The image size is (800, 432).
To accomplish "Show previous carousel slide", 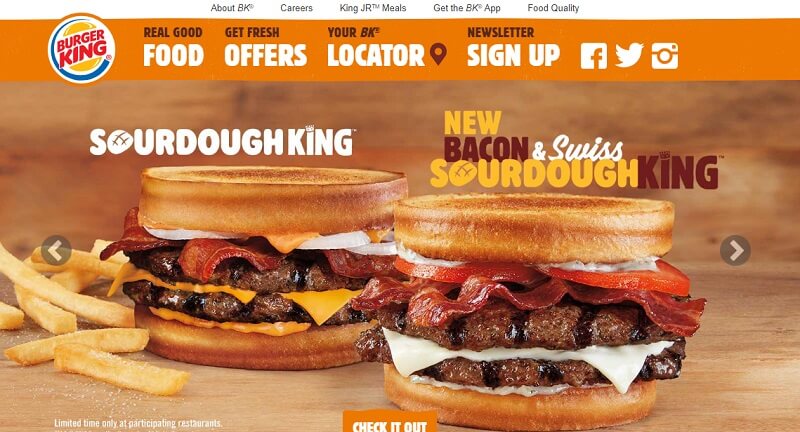I will 56,250.
